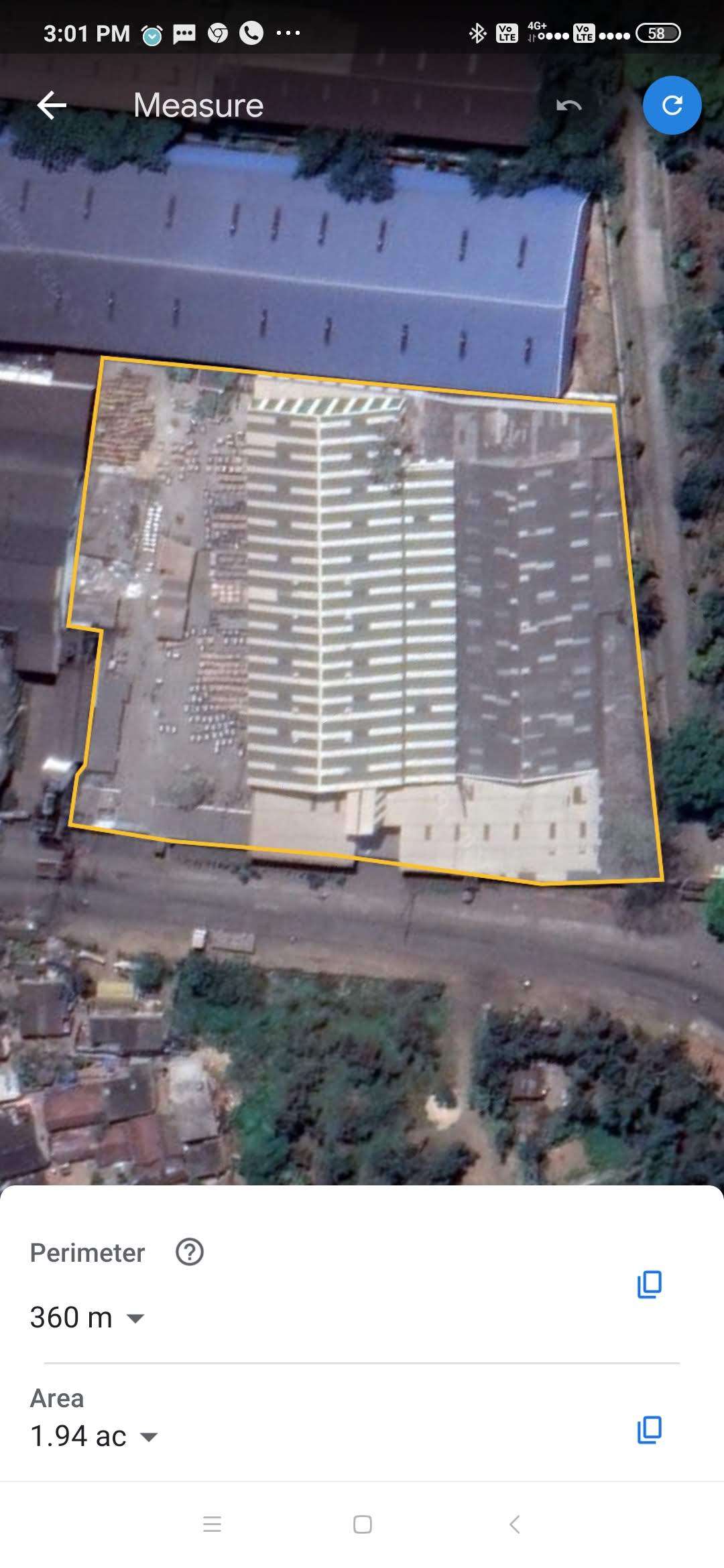Undo the last measurement point
The image size is (724, 1568).
point(569,105)
